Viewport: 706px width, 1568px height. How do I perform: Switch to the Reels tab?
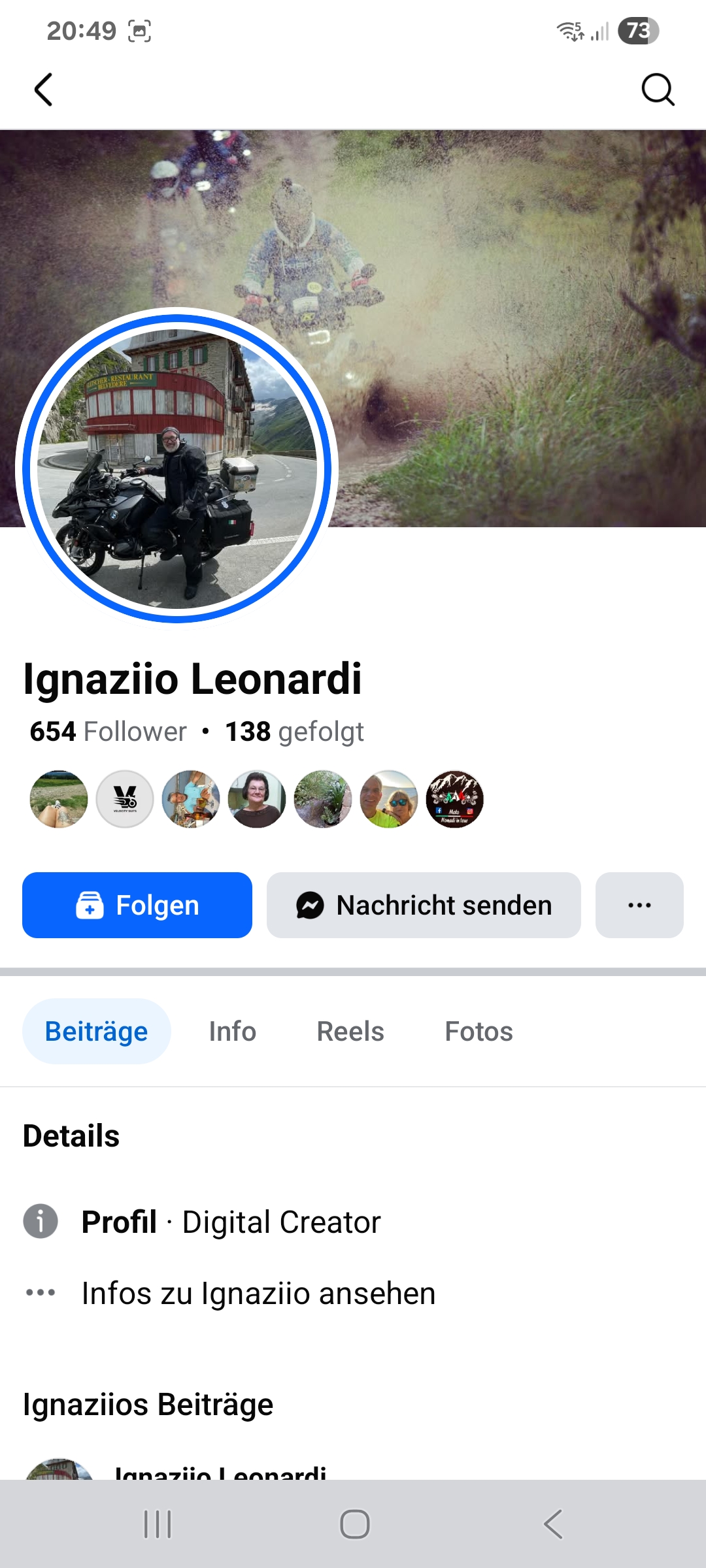coord(350,1032)
